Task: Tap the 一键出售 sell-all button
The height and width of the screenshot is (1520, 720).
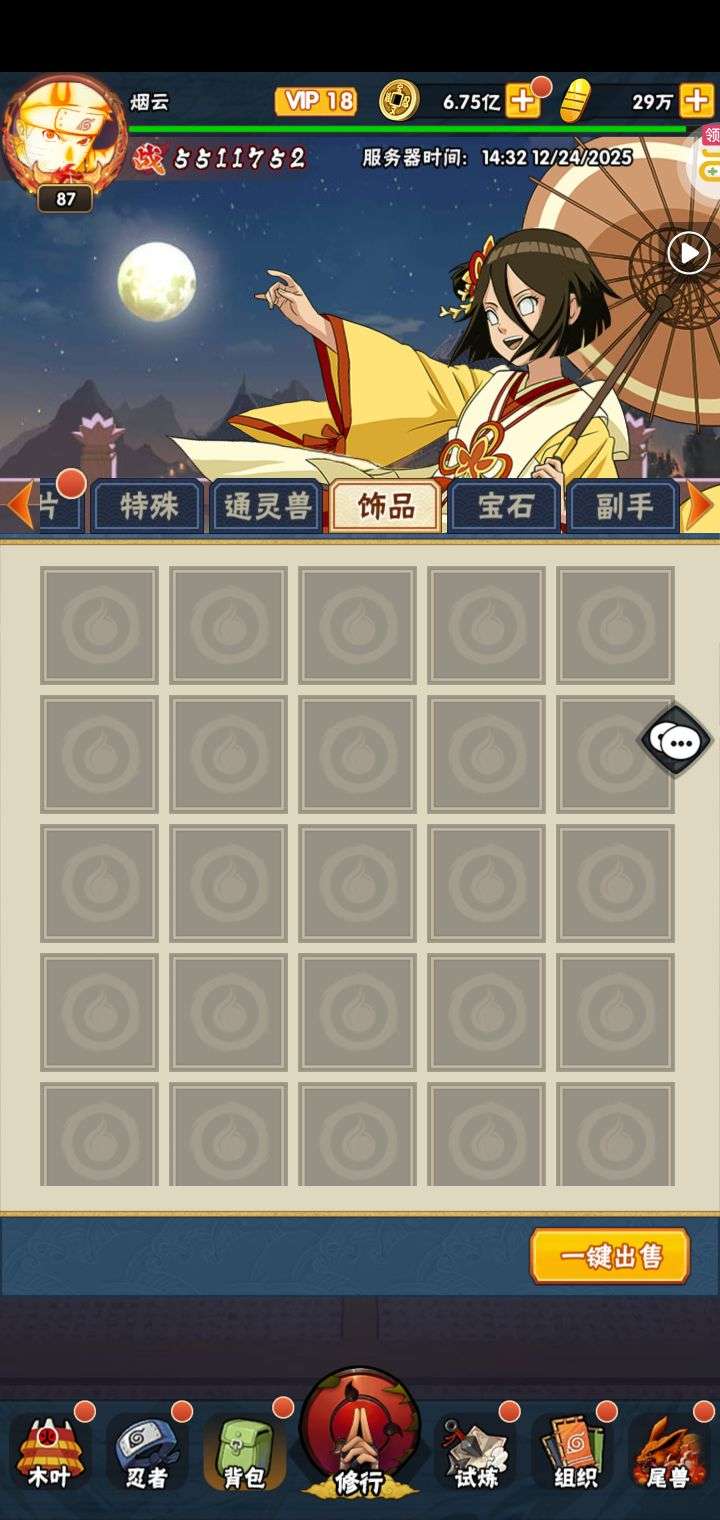Action: coord(610,1256)
